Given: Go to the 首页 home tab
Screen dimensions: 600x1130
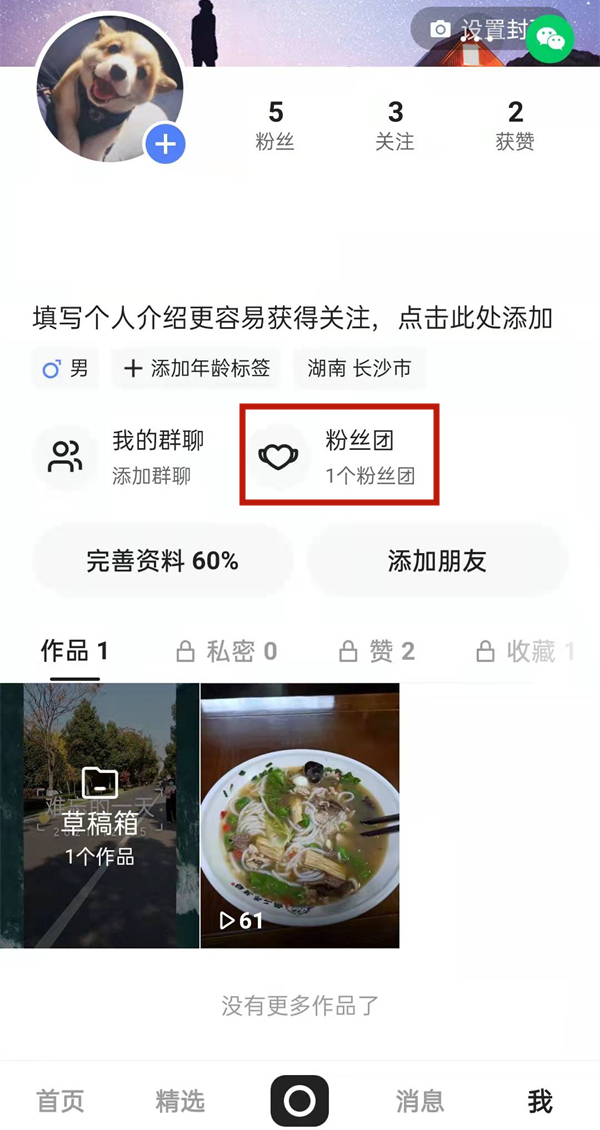Looking at the screenshot, I should 60,1101.
